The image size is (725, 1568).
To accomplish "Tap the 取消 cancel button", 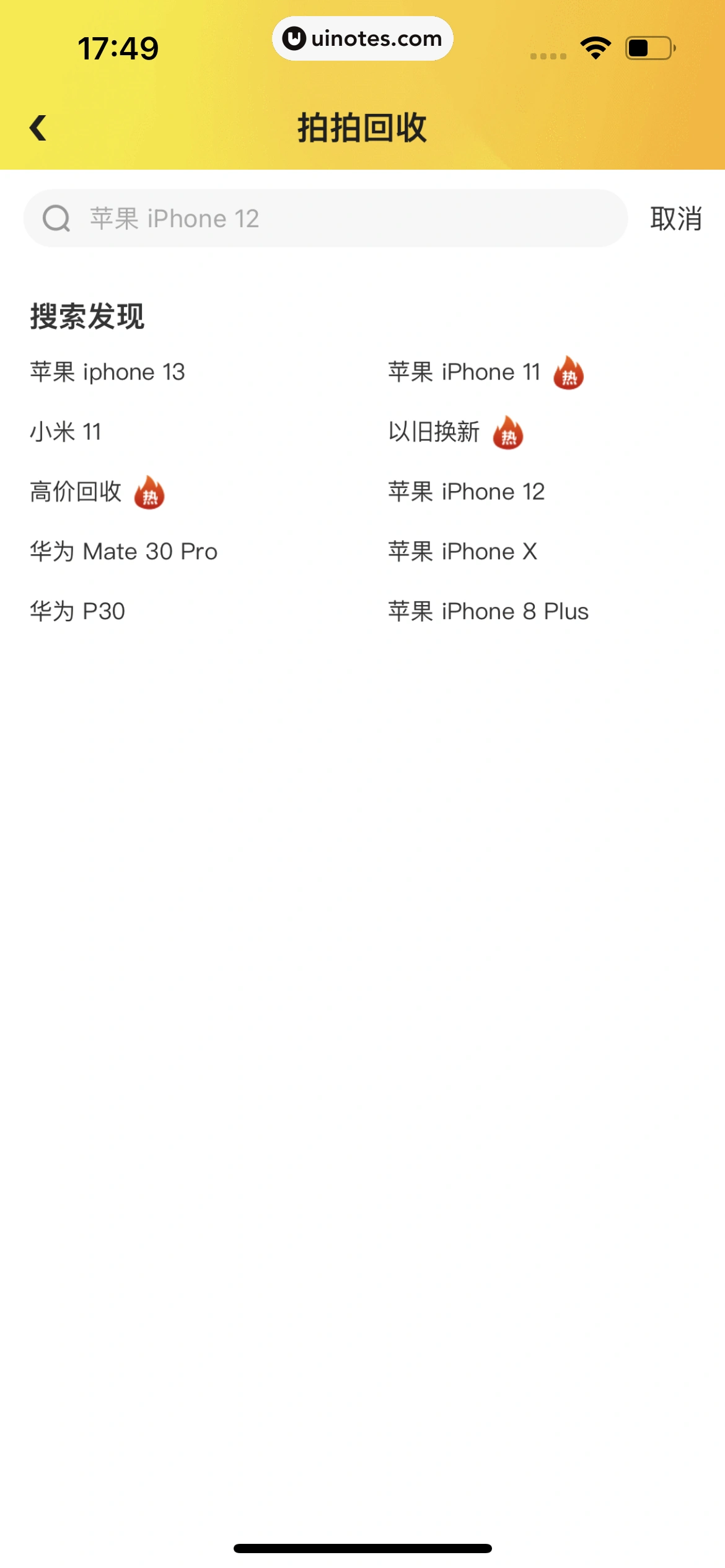I will pos(676,218).
